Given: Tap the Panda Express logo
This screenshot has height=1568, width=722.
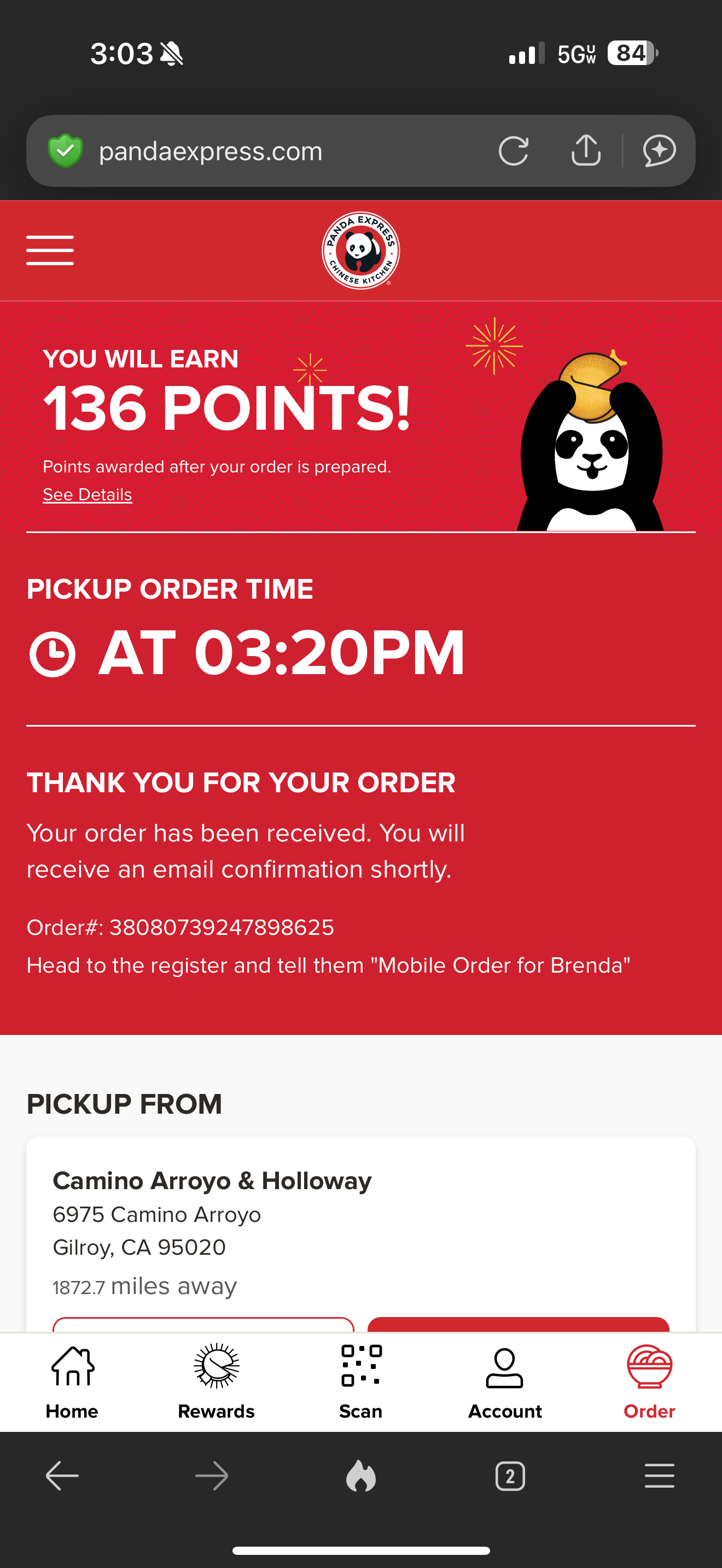Looking at the screenshot, I should 361,250.
